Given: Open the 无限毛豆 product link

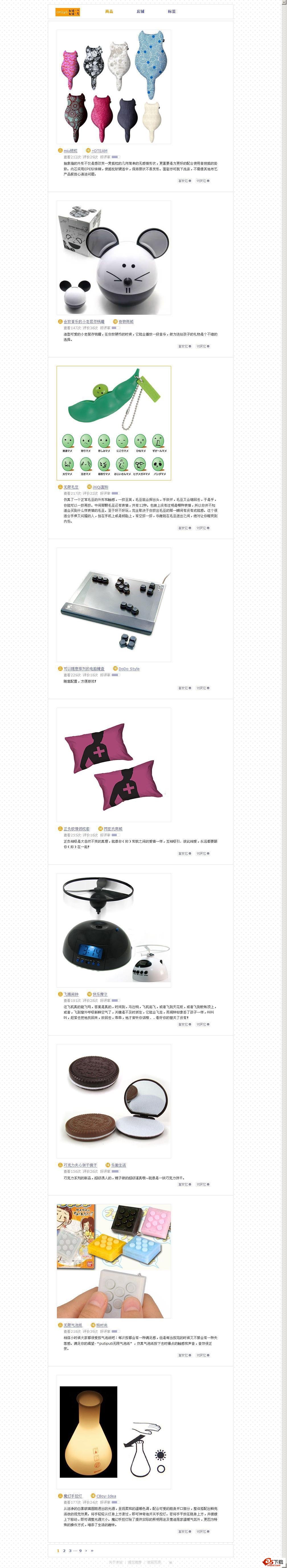Looking at the screenshot, I should pos(71,487).
